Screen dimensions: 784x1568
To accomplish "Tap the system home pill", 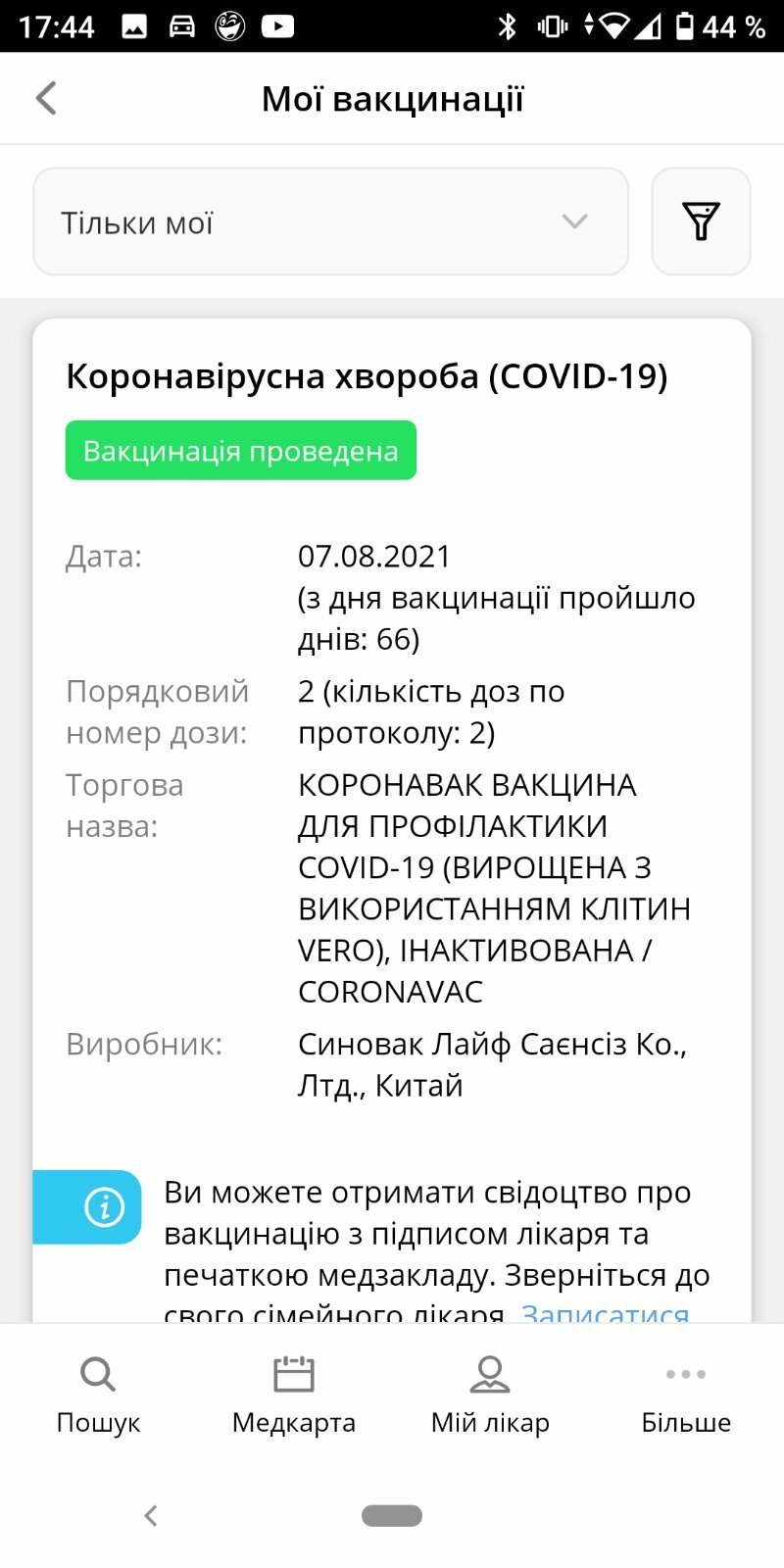I will pyautogui.click(x=392, y=1515).
